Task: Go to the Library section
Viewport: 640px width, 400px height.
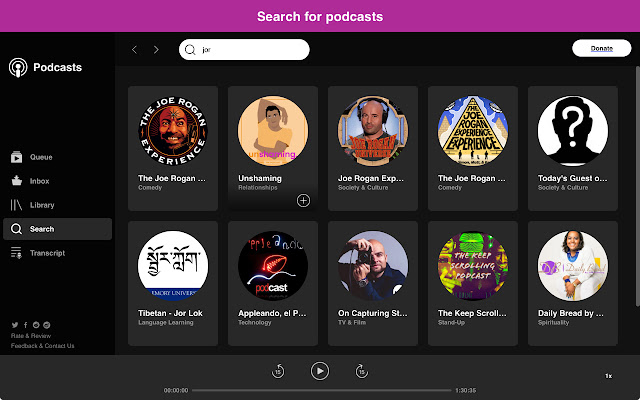Action: [42, 205]
